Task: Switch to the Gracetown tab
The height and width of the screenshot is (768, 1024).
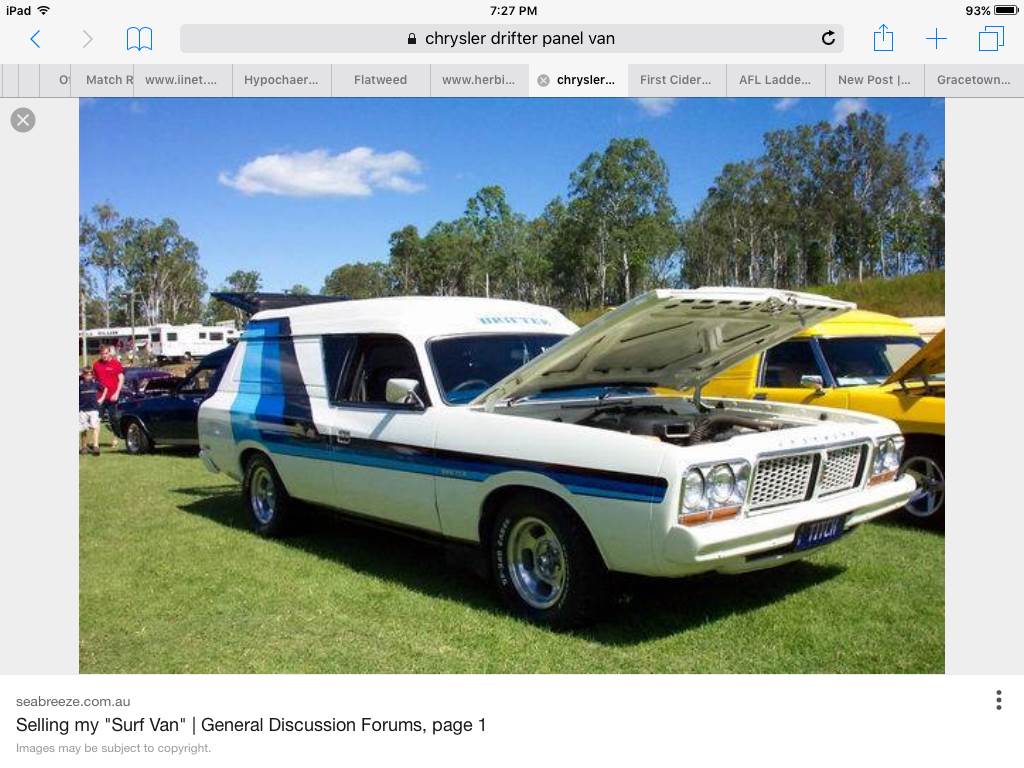Action: [973, 80]
